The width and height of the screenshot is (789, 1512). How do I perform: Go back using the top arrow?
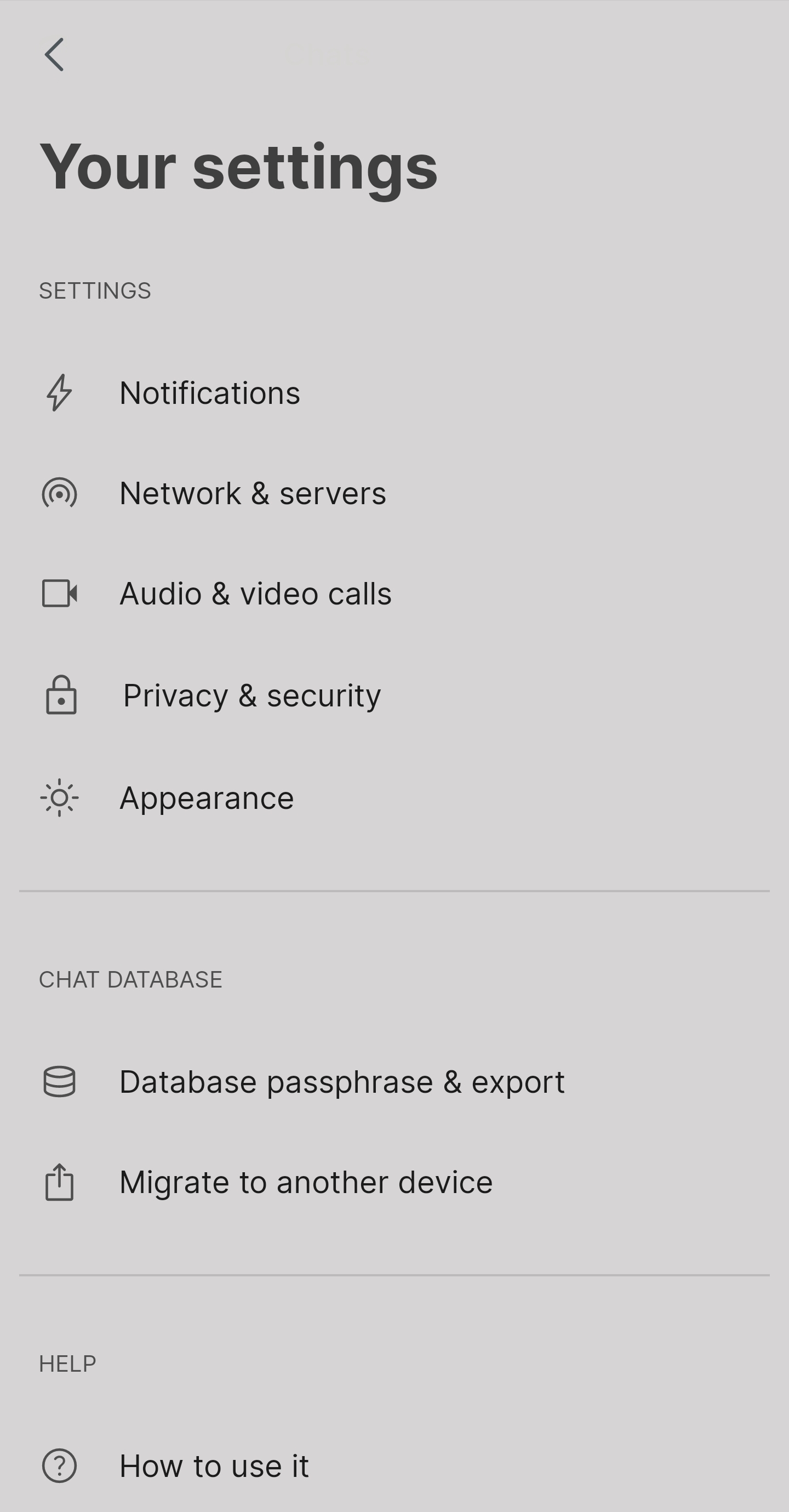click(55, 55)
